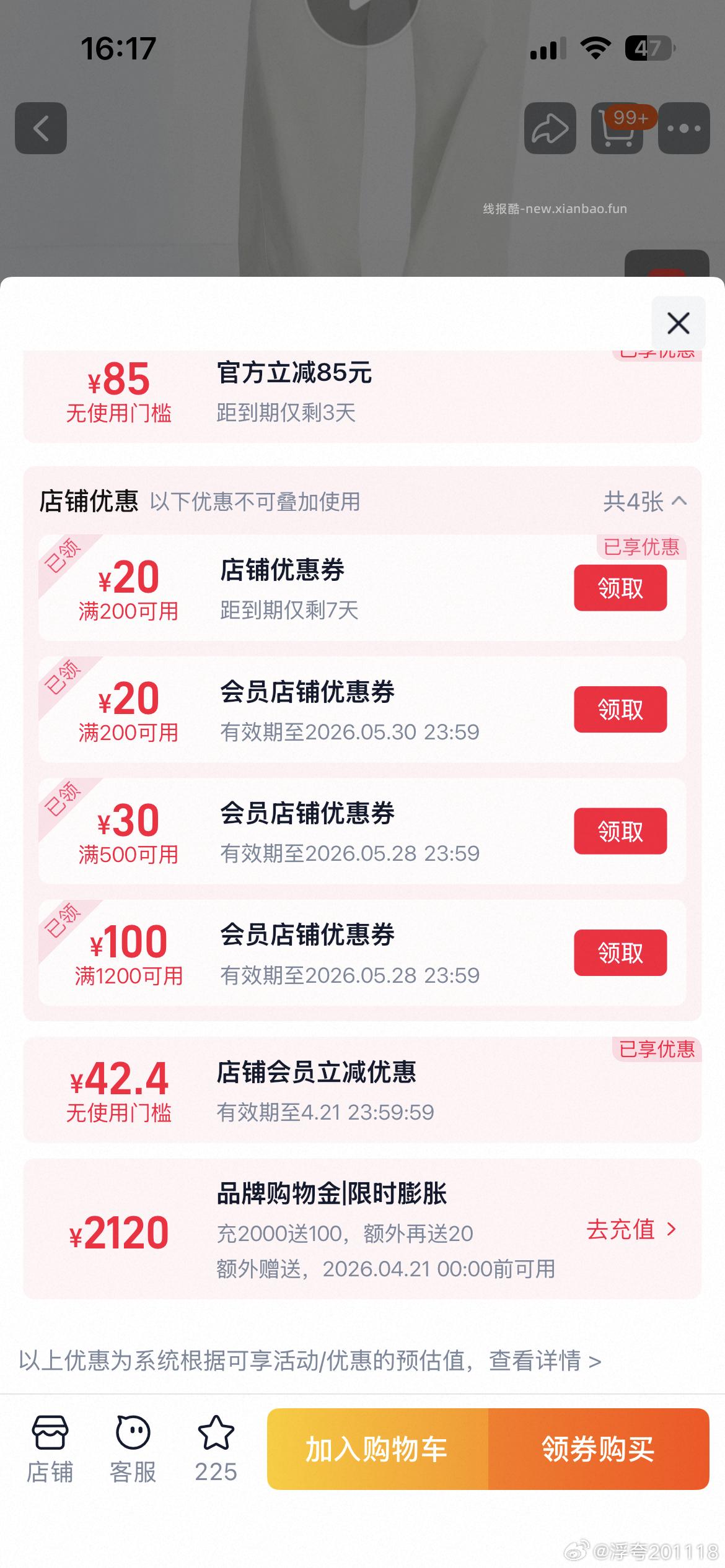Go back using the back arrow

pyautogui.click(x=40, y=128)
